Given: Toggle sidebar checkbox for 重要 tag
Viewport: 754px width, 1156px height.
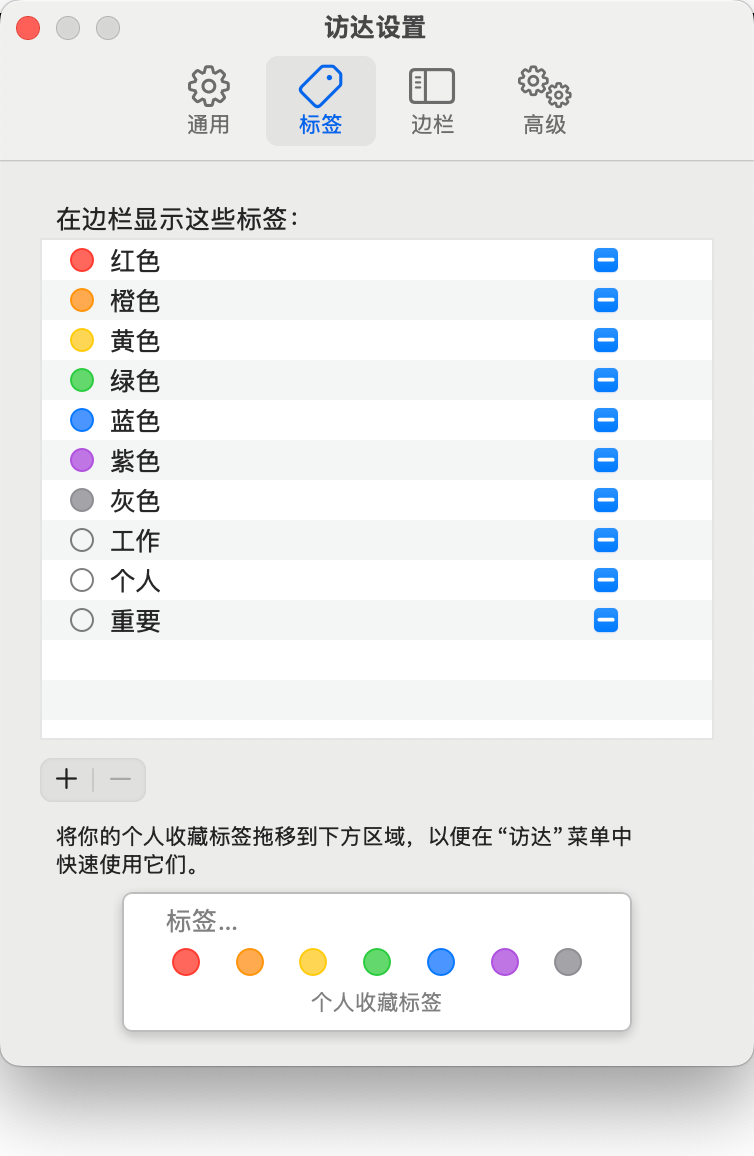Looking at the screenshot, I should [x=605, y=621].
